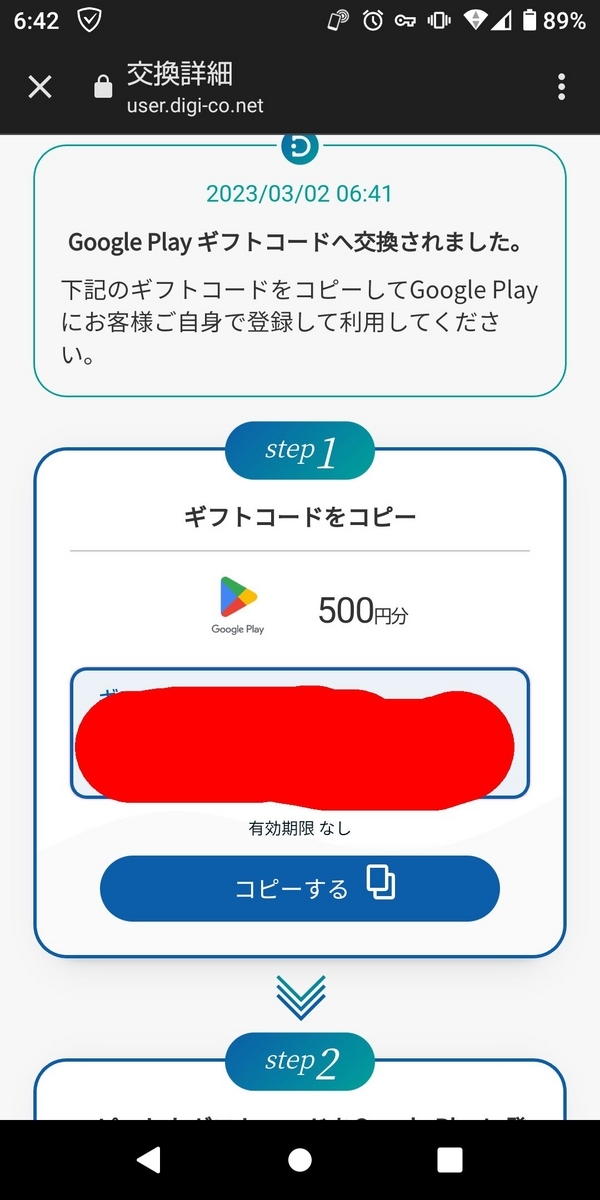Go back using system navigation
600x1200 pixels.
[148, 1159]
